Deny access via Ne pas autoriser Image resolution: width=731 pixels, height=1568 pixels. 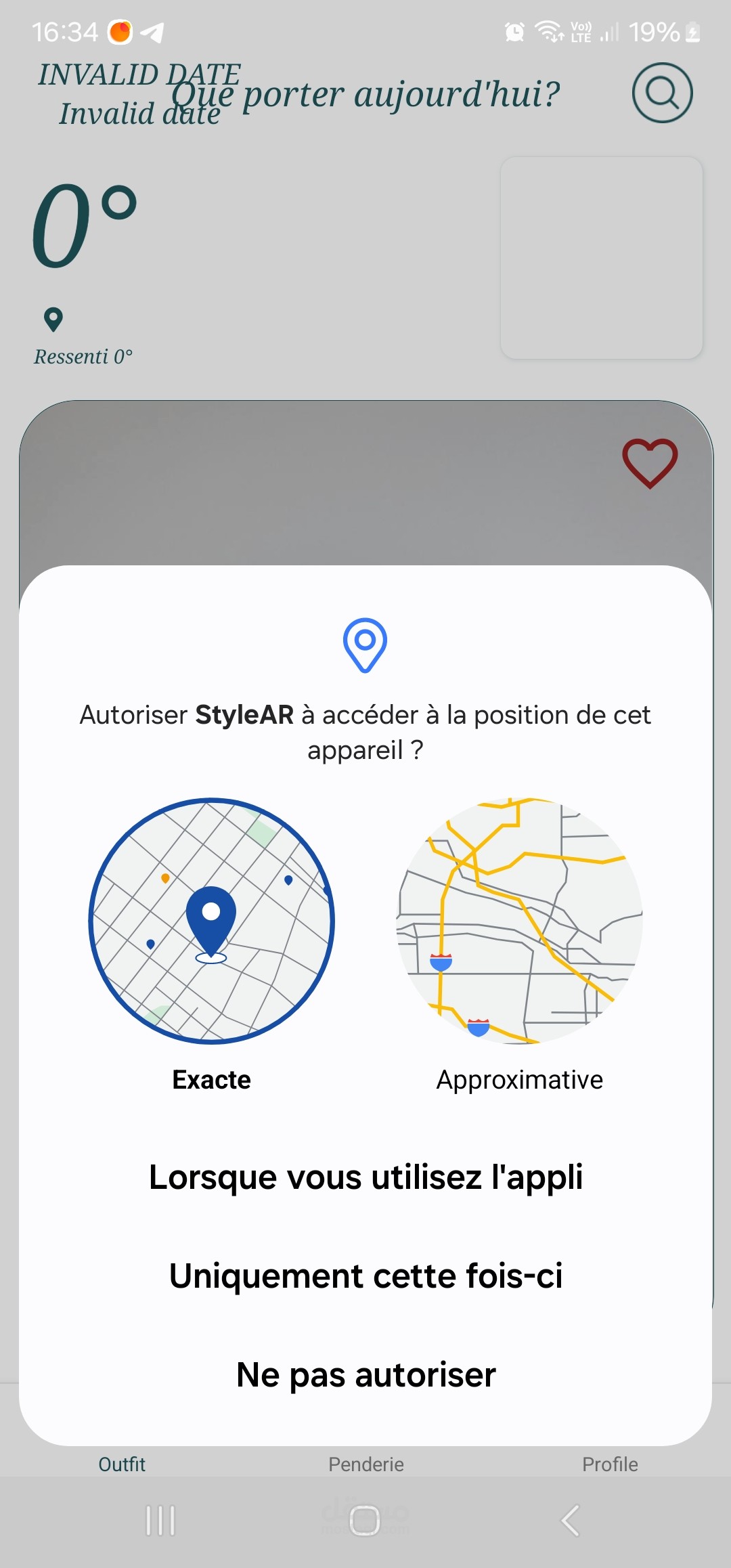pyautogui.click(x=365, y=1375)
